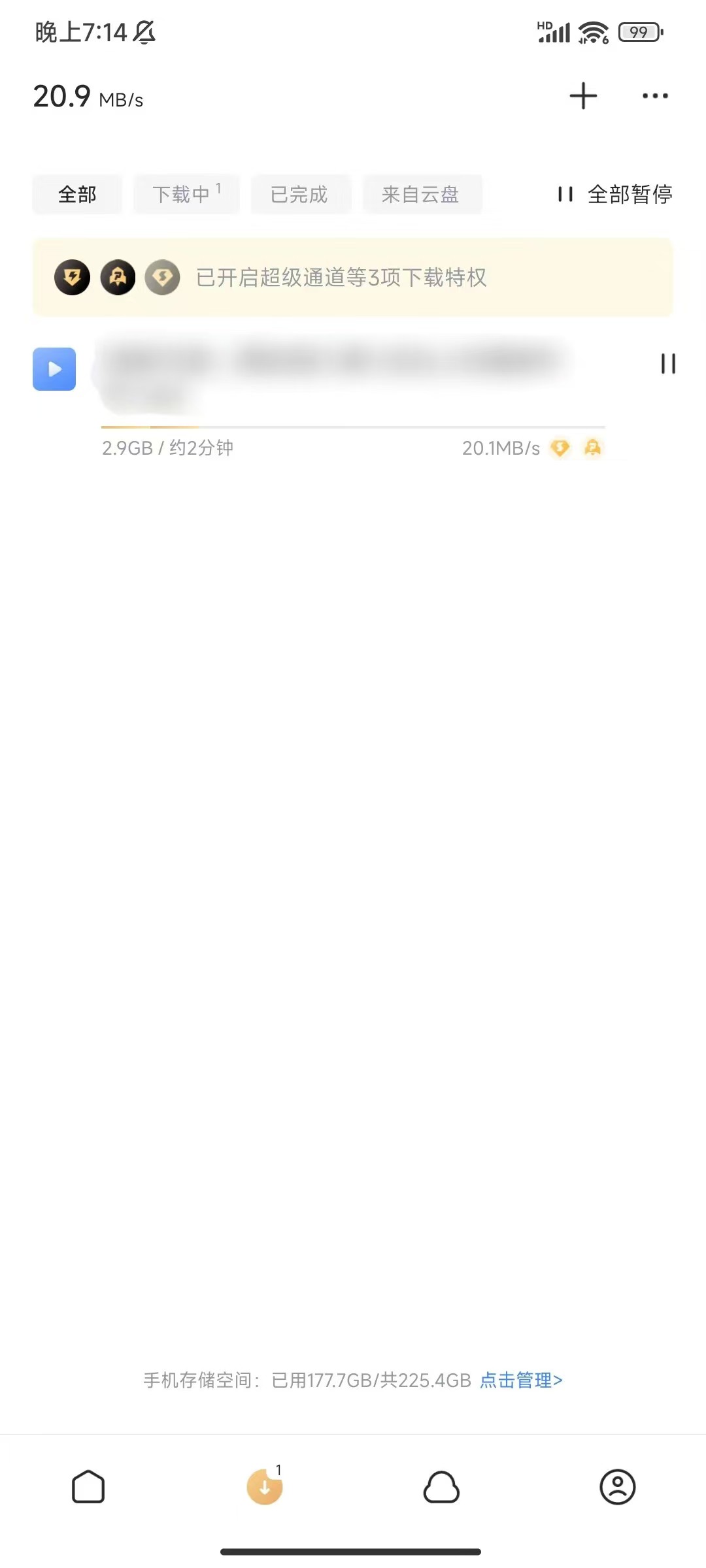The height and width of the screenshot is (1568, 706).
Task: Open the three-dot overflow menu
Action: pyautogui.click(x=655, y=96)
